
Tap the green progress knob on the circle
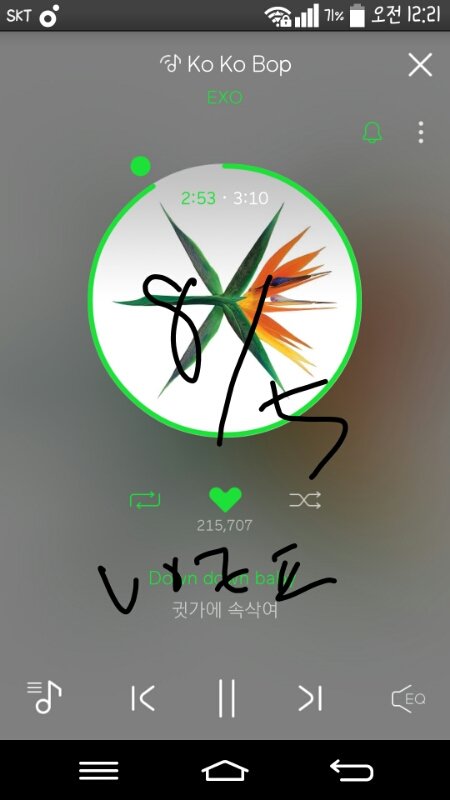point(140,166)
